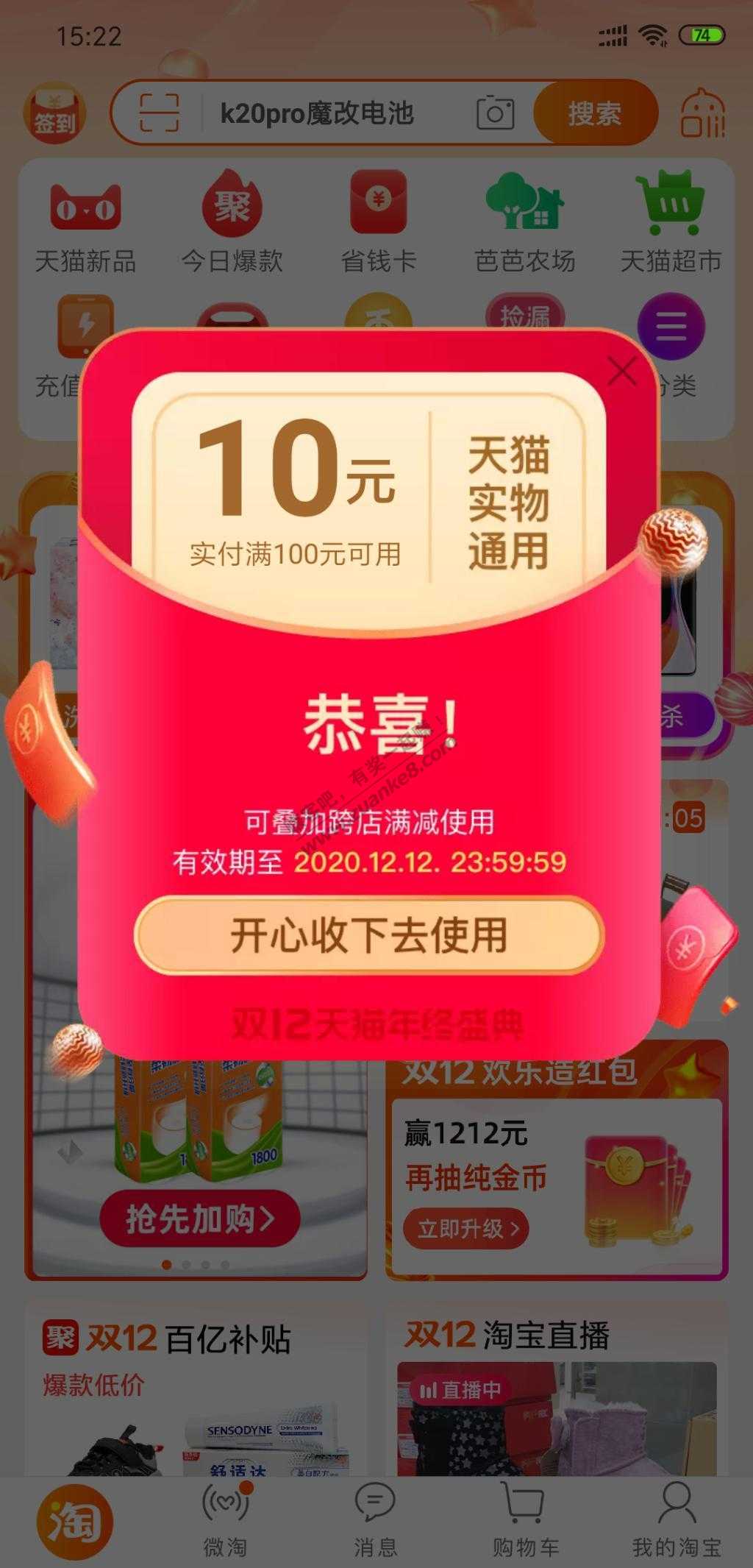Tap 抢先加购 on the banner

point(200,1218)
